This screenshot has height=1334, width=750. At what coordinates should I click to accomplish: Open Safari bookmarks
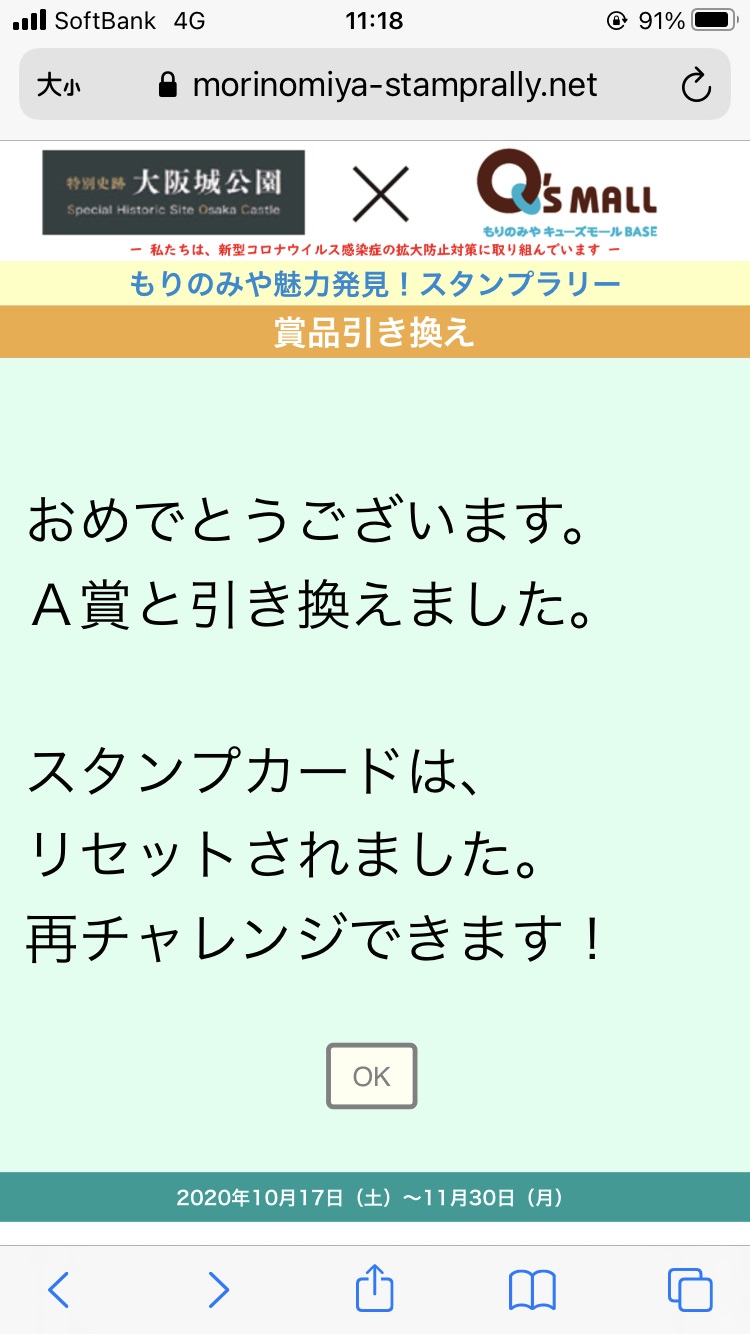coord(532,1289)
